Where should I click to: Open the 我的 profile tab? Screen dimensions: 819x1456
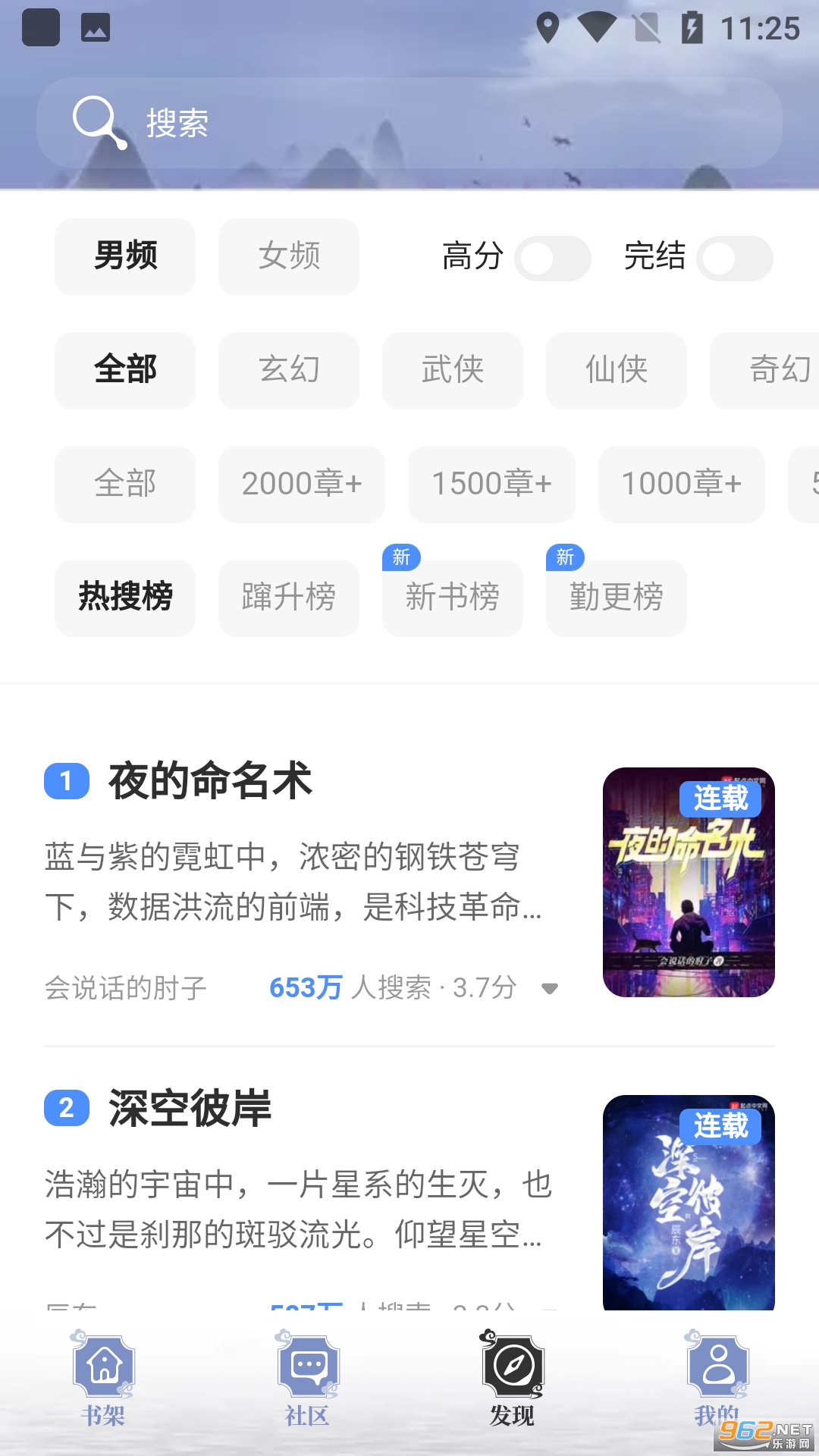[717, 1380]
